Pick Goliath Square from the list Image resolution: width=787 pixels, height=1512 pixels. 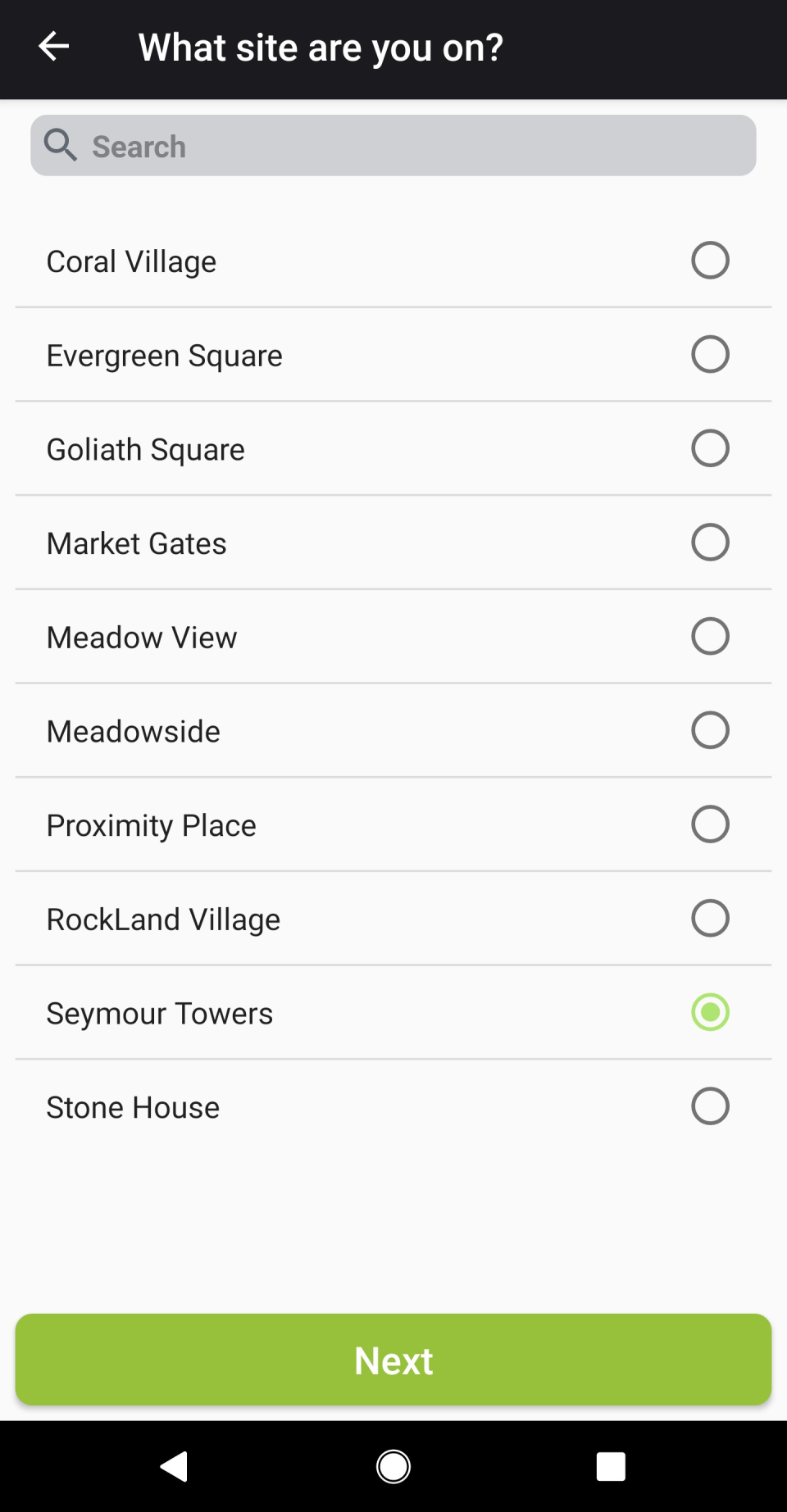point(710,448)
